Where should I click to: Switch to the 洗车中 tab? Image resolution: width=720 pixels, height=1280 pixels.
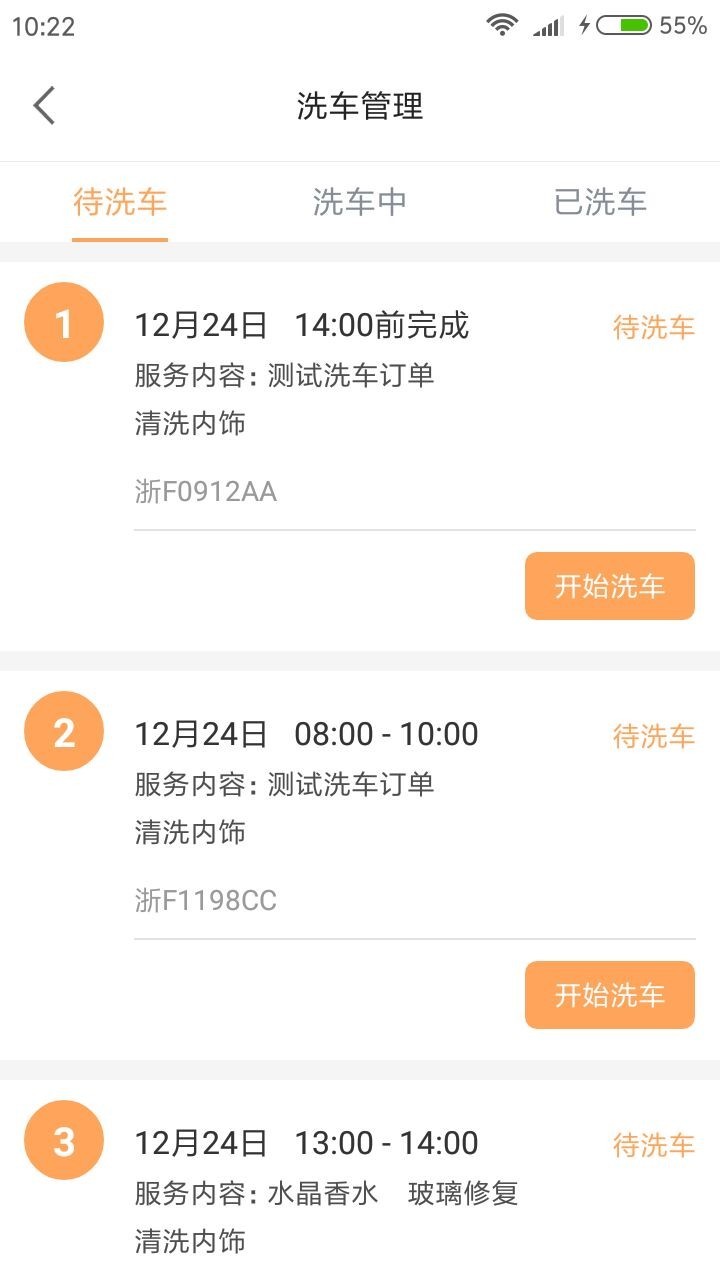pos(360,203)
